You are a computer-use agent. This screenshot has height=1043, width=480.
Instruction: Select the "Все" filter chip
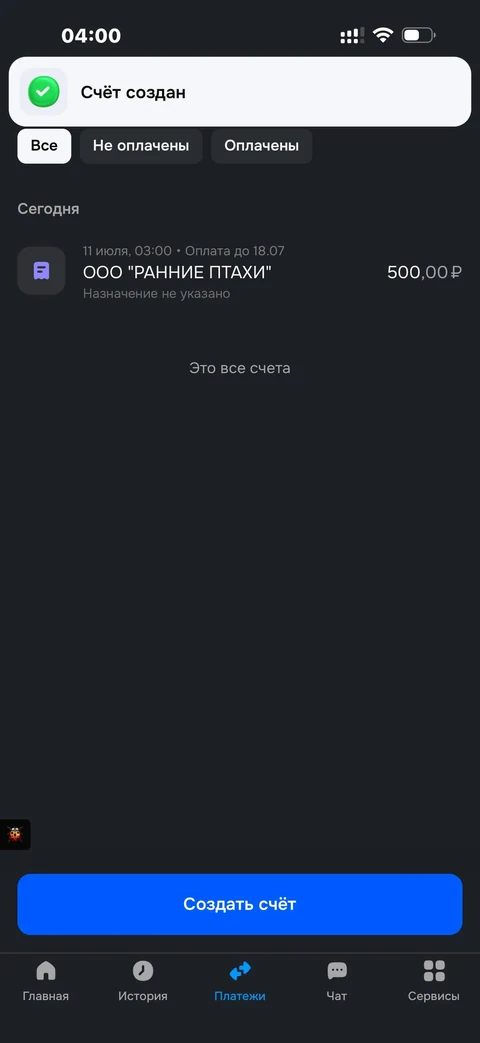pyautogui.click(x=44, y=146)
